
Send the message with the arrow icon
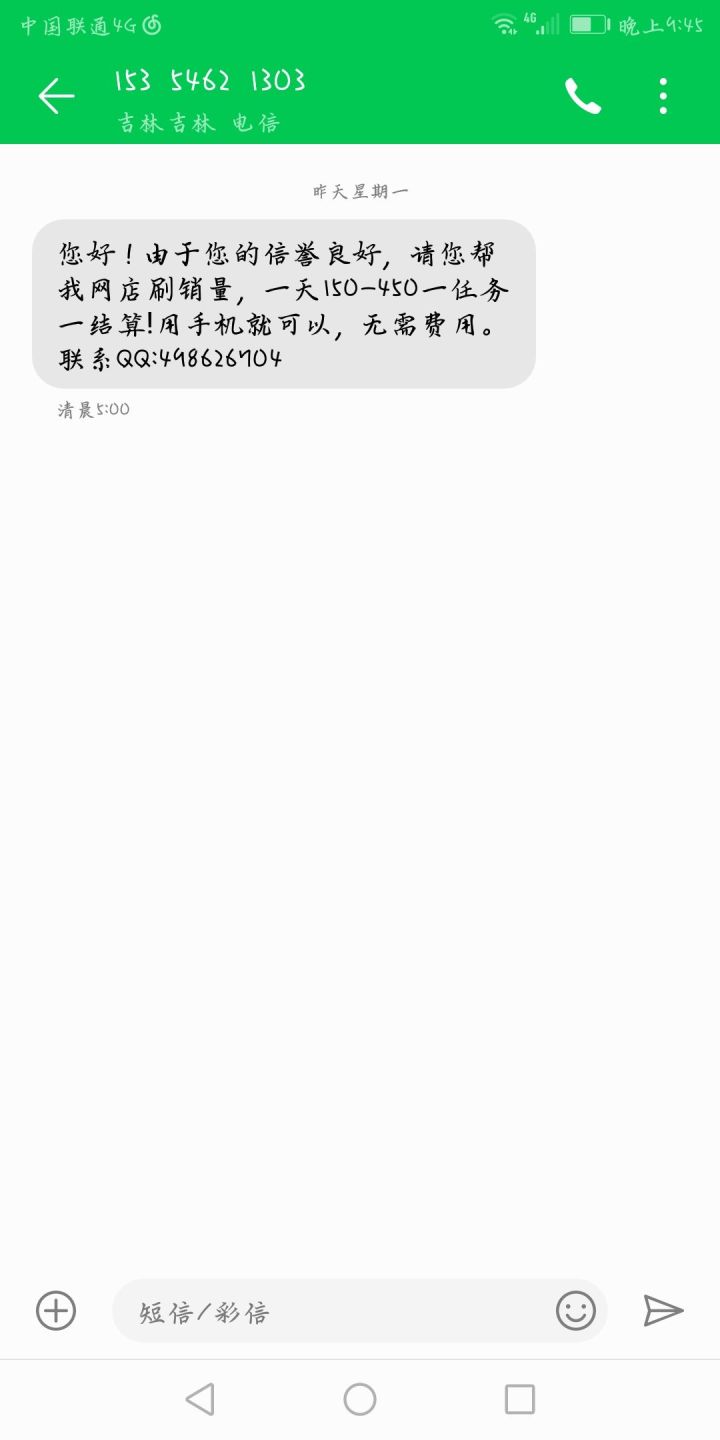pos(663,1310)
